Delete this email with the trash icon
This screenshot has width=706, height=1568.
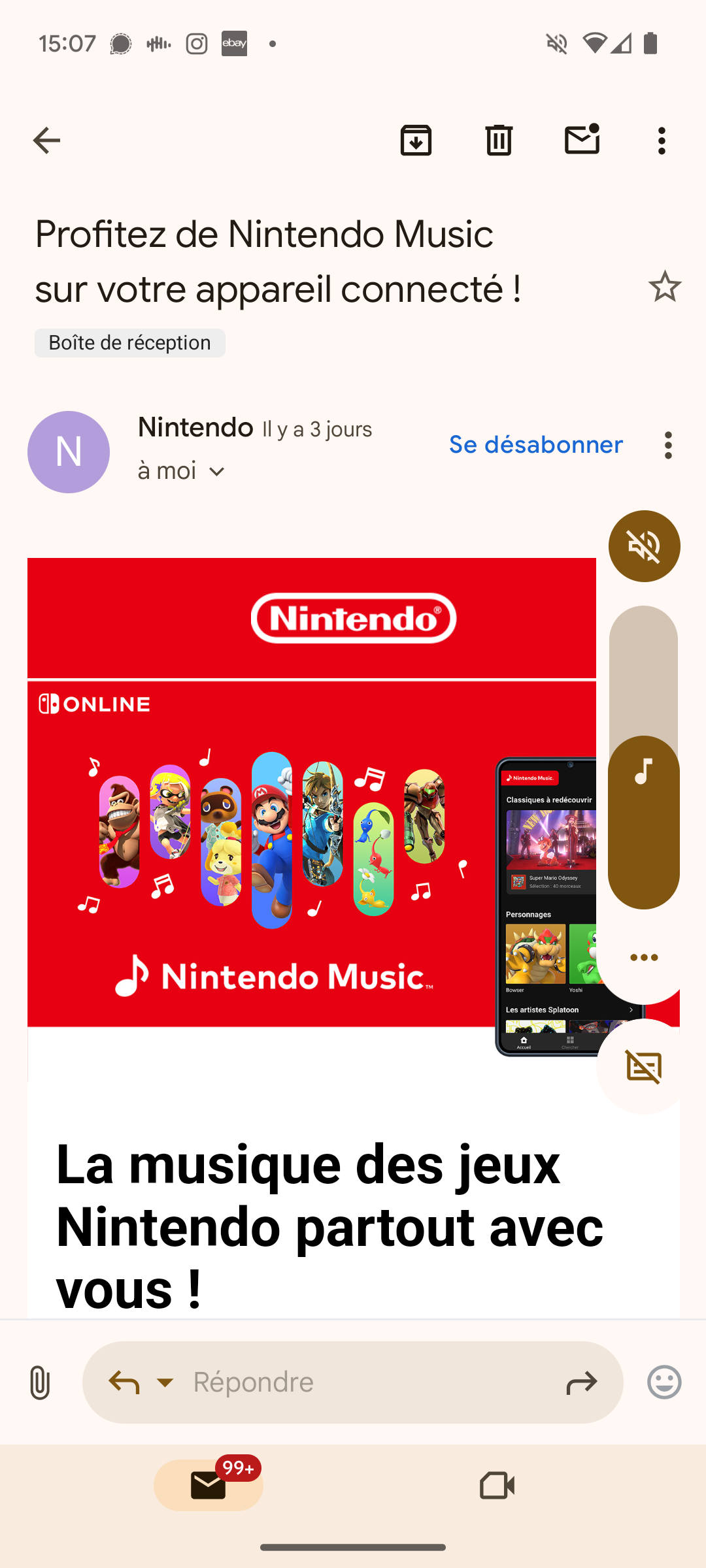499,140
